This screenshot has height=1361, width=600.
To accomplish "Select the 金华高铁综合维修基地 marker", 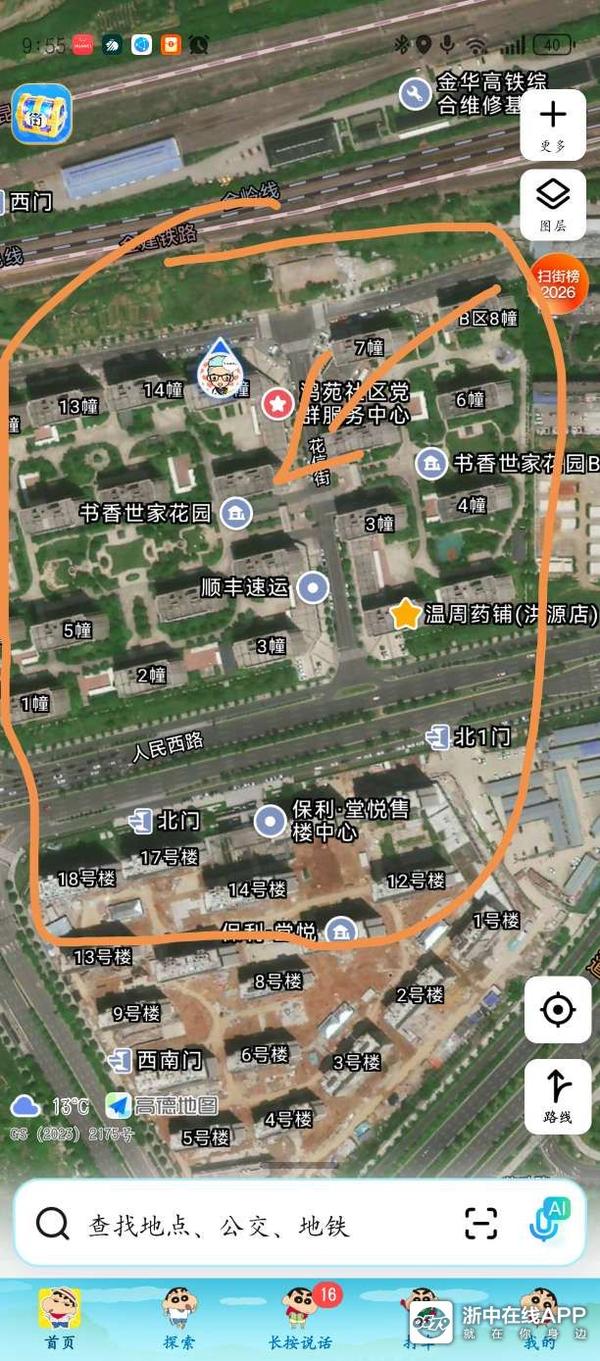I will [x=414, y=93].
